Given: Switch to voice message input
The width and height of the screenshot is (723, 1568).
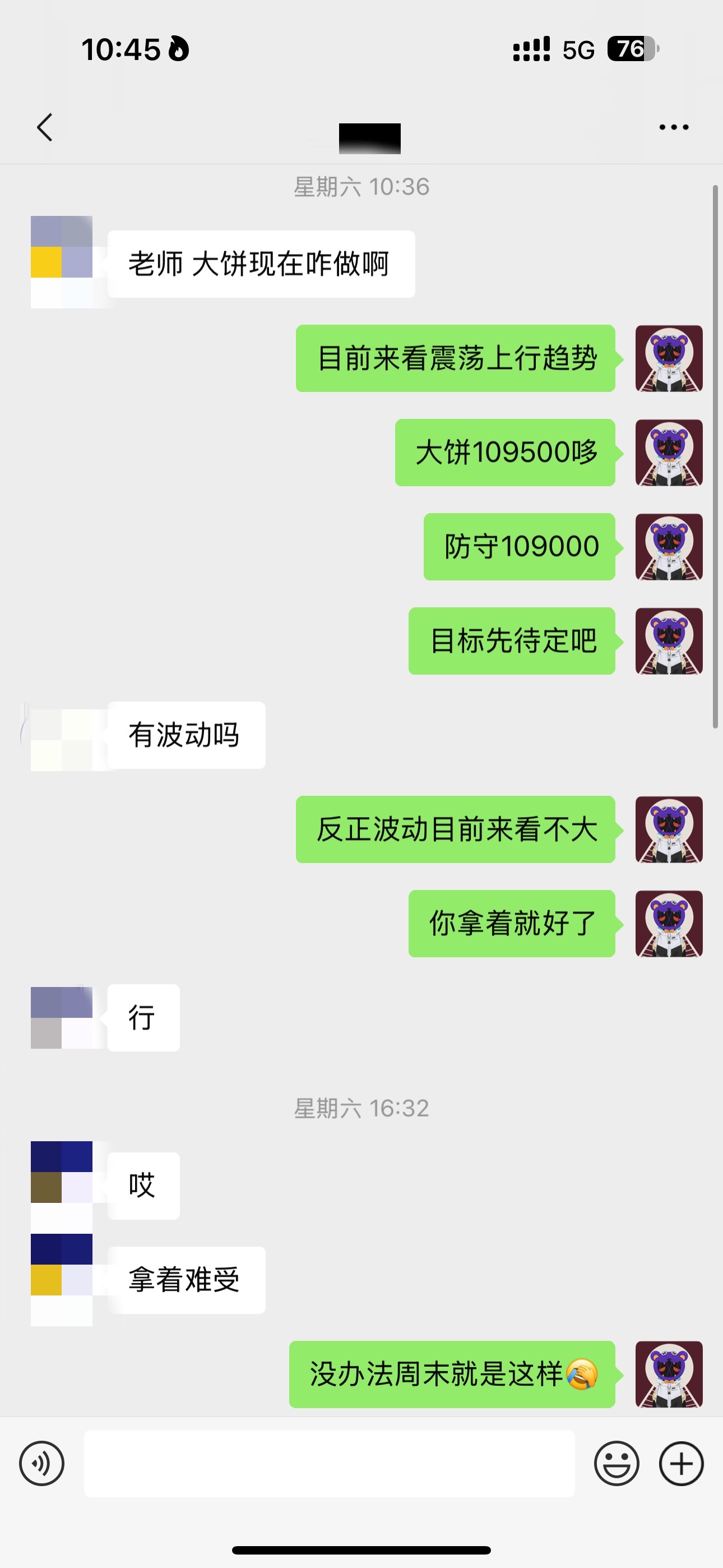Looking at the screenshot, I should (41, 1463).
